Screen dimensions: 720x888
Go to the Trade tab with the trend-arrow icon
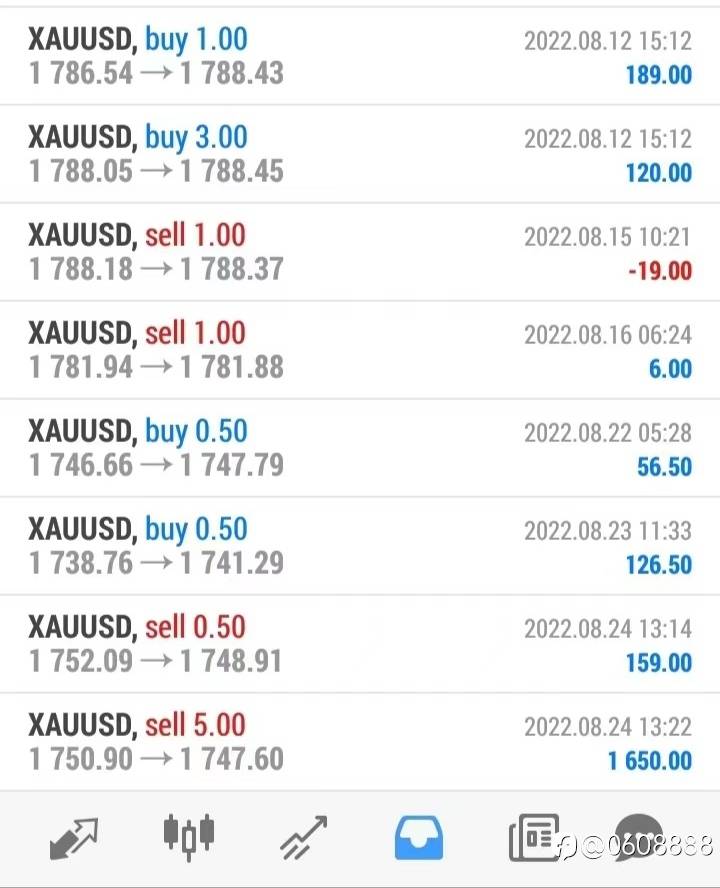click(x=304, y=838)
